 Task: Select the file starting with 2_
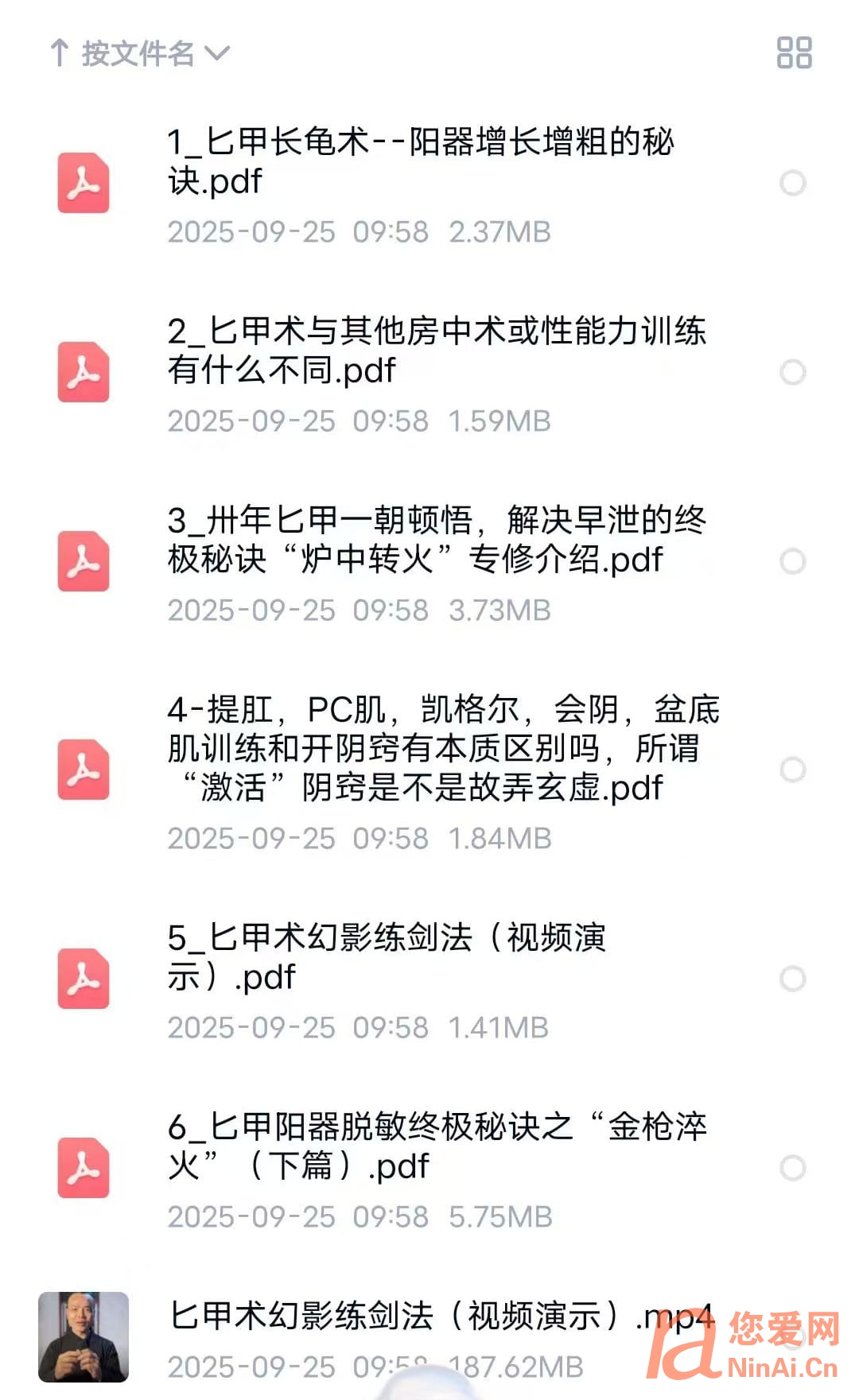click(792, 372)
